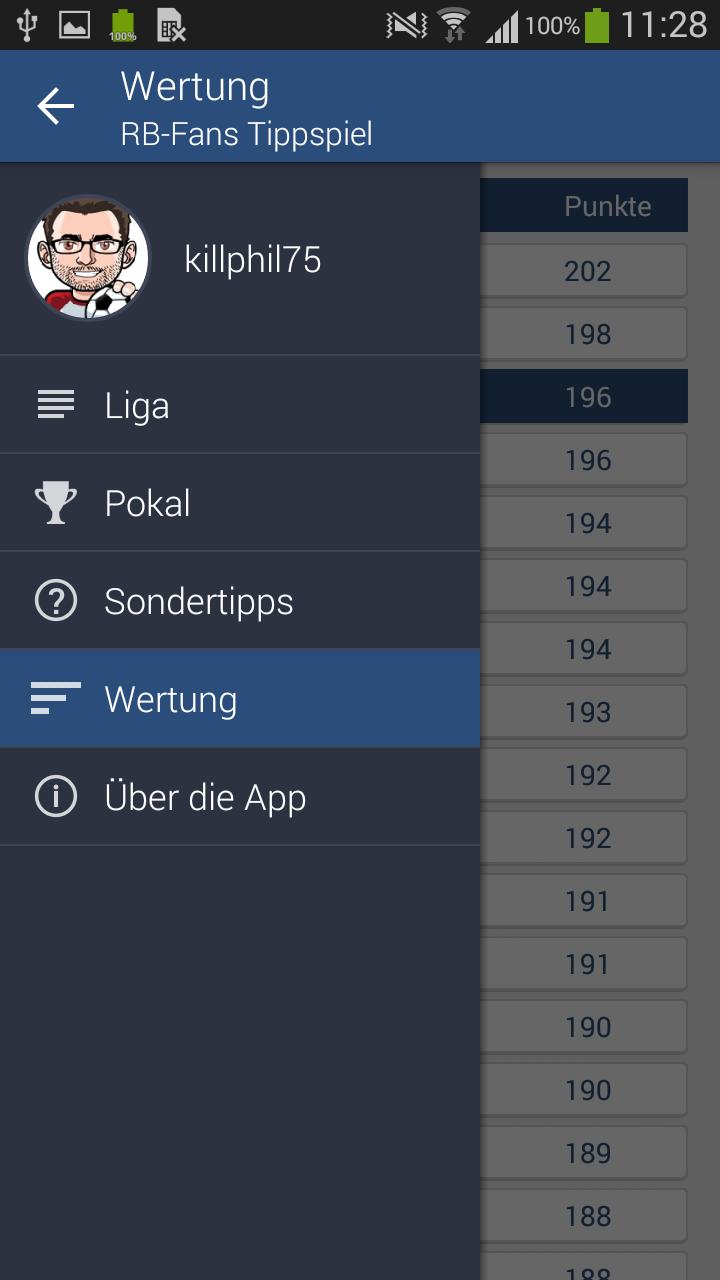Viewport: 720px width, 1280px height.
Task: Click the battery level indicator
Action: [x=595, y=24]
